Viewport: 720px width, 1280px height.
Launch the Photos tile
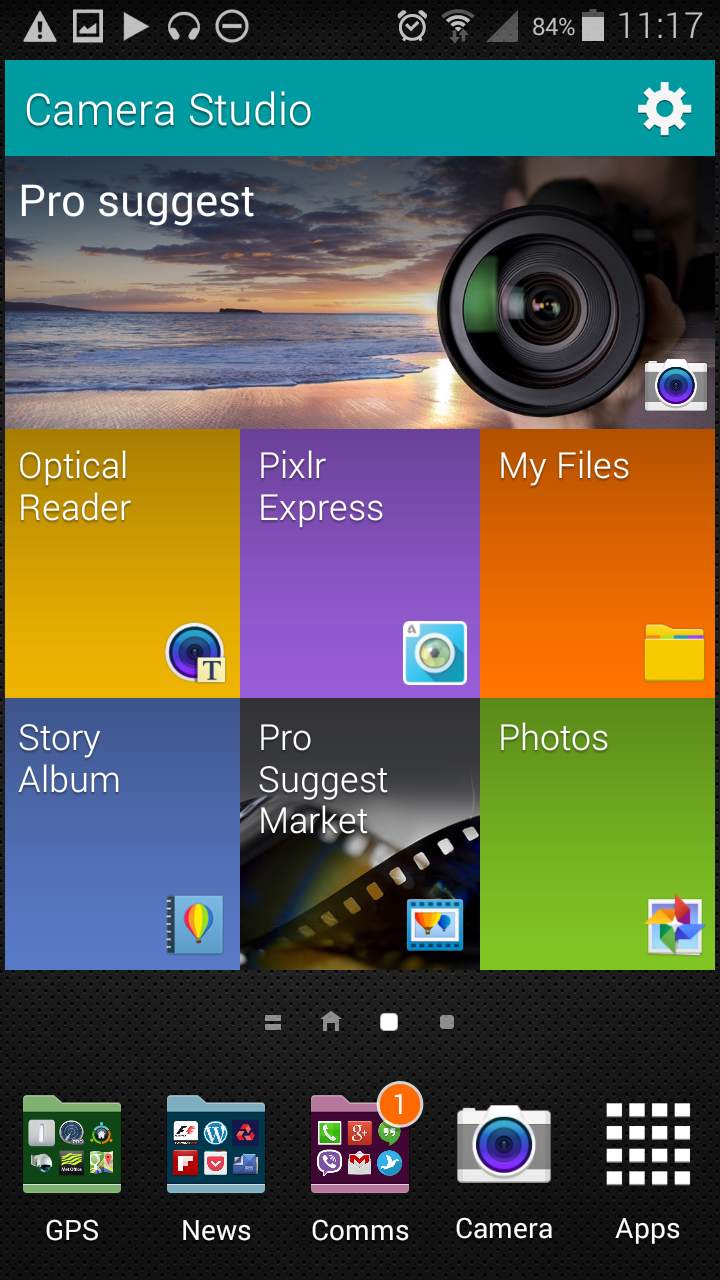tap(597, 834)
